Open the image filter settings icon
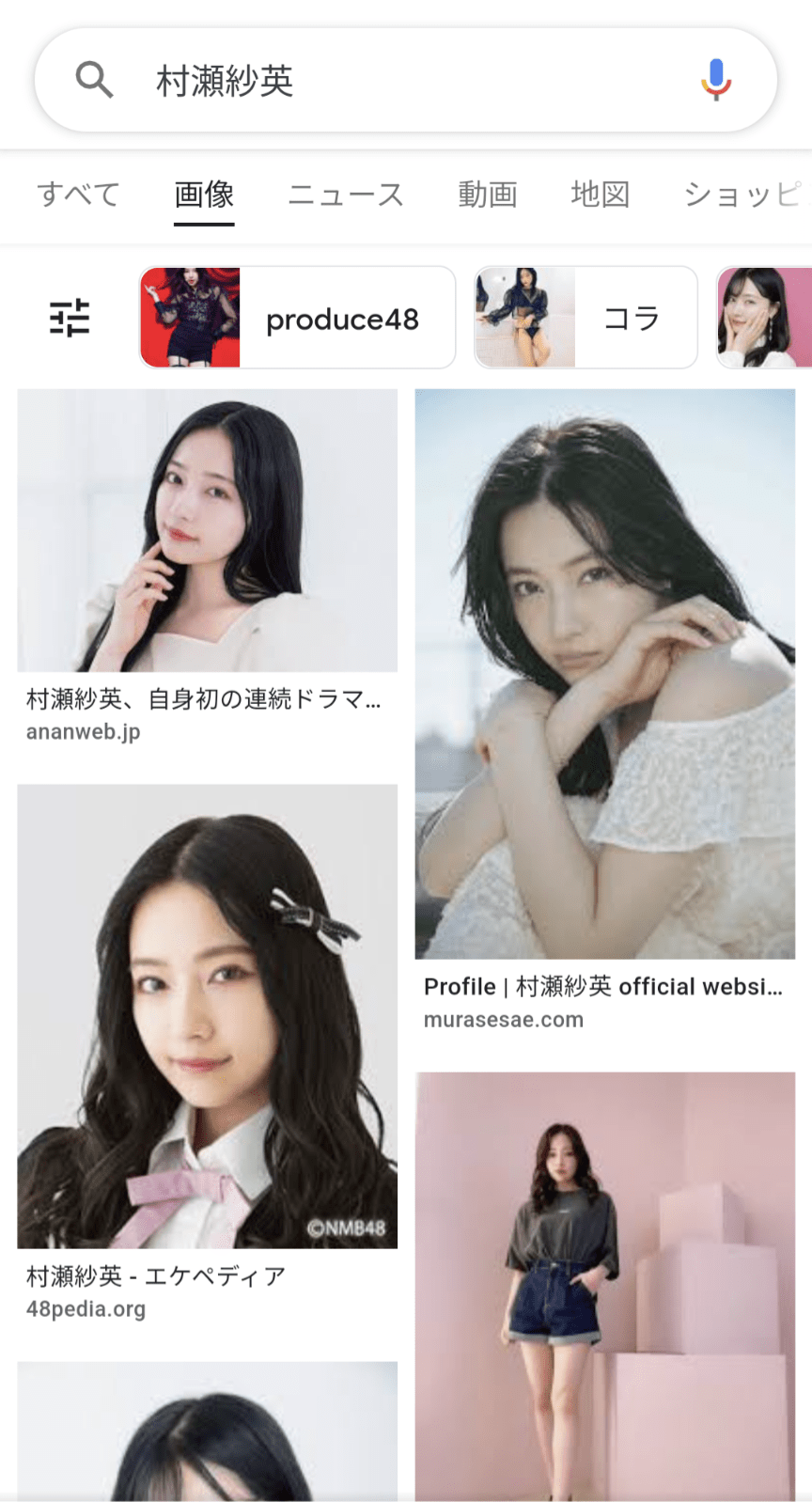 pyautogui.click(x=70, y=318)
